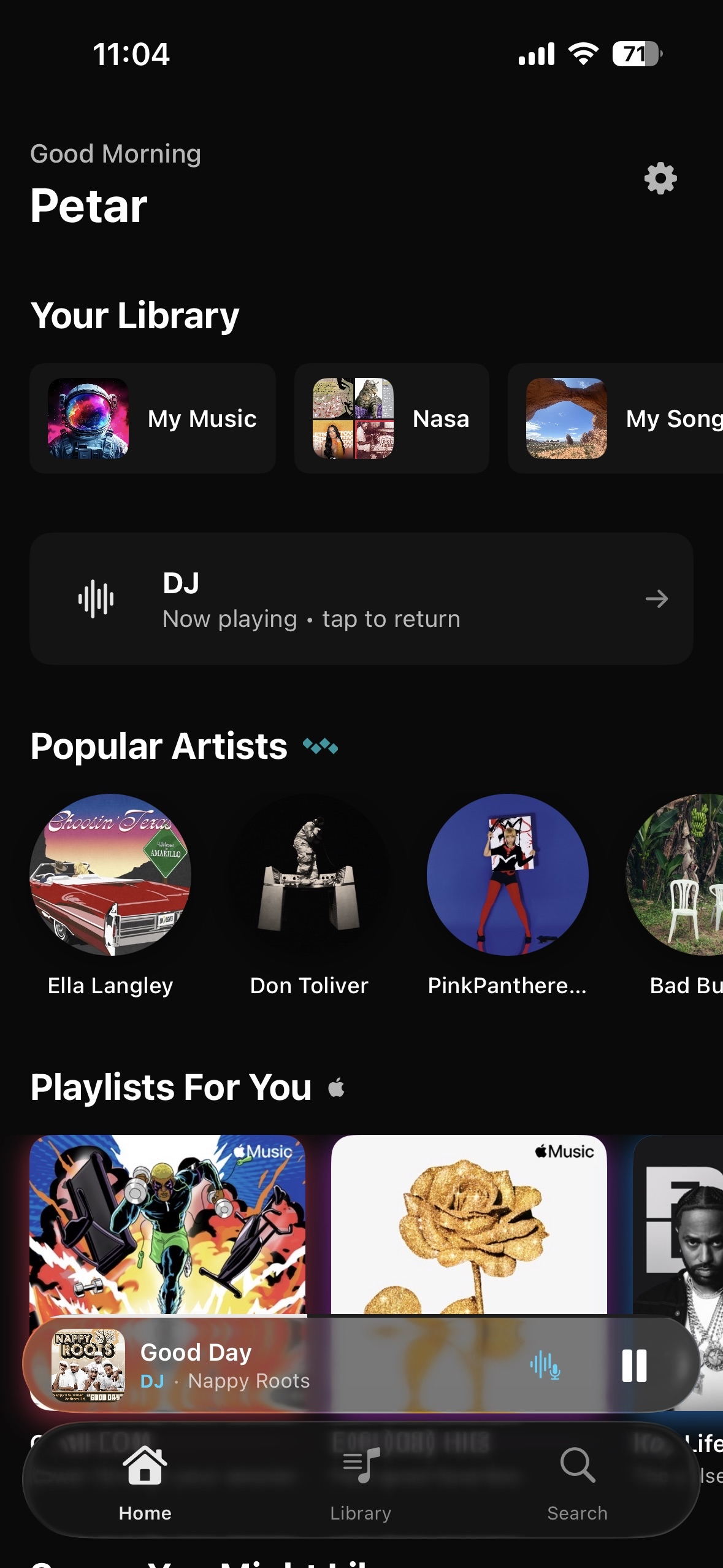Open settings via the gear icon
The height and width of the screenshot is (1568, 723).
pyautogui.click(x=660, y=179)
